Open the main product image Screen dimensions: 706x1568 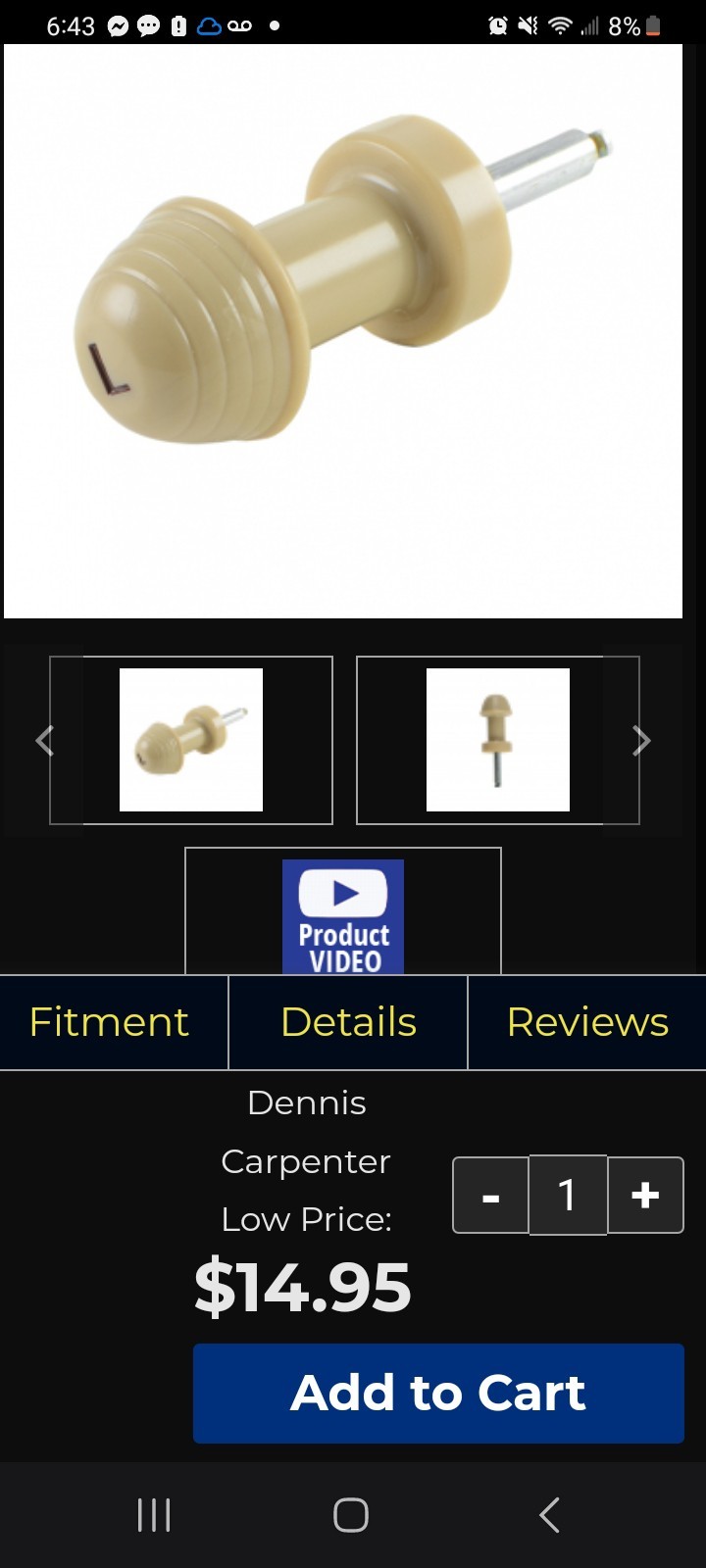pyautogui.click(x=343, y=331)
